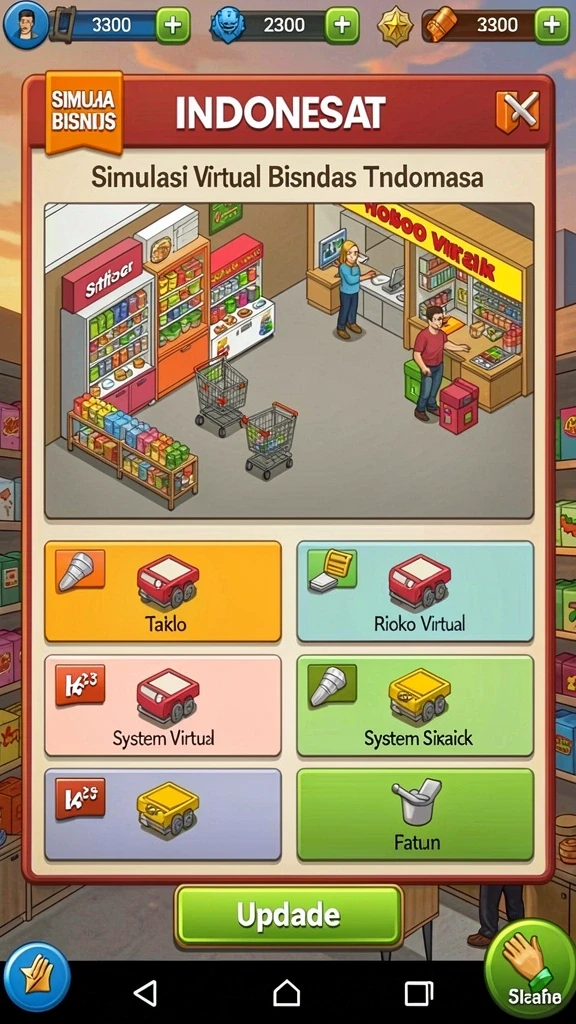Image resolution: width=576 pixels, height=1024 pixels.
Task: Add more of the first 3300 resource
Action: tap(173, 25)
